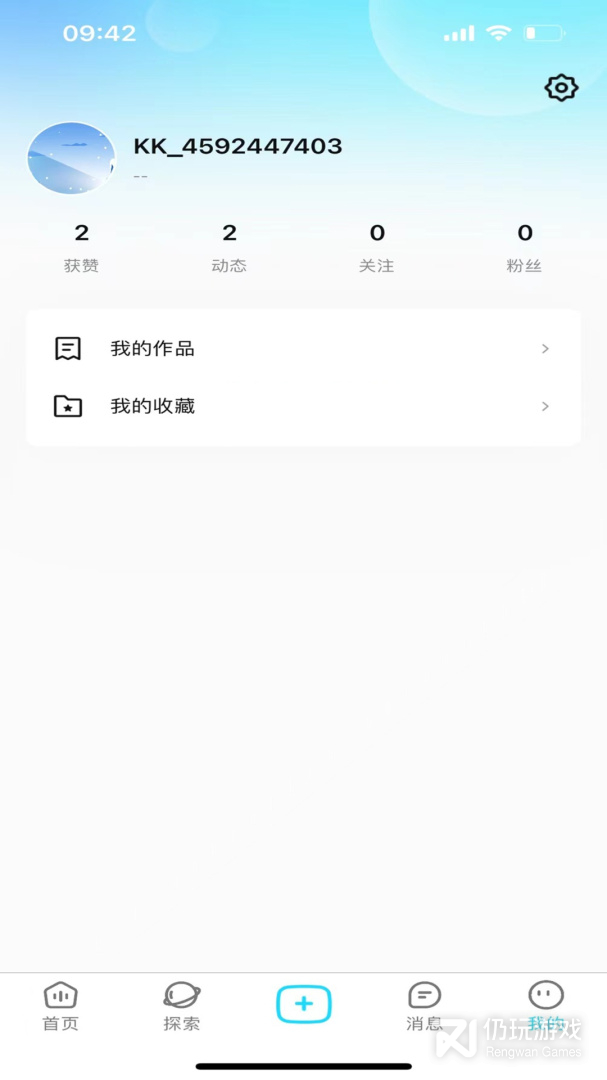
Task: Open the 动态 posts count
Action: coord(229,247)
